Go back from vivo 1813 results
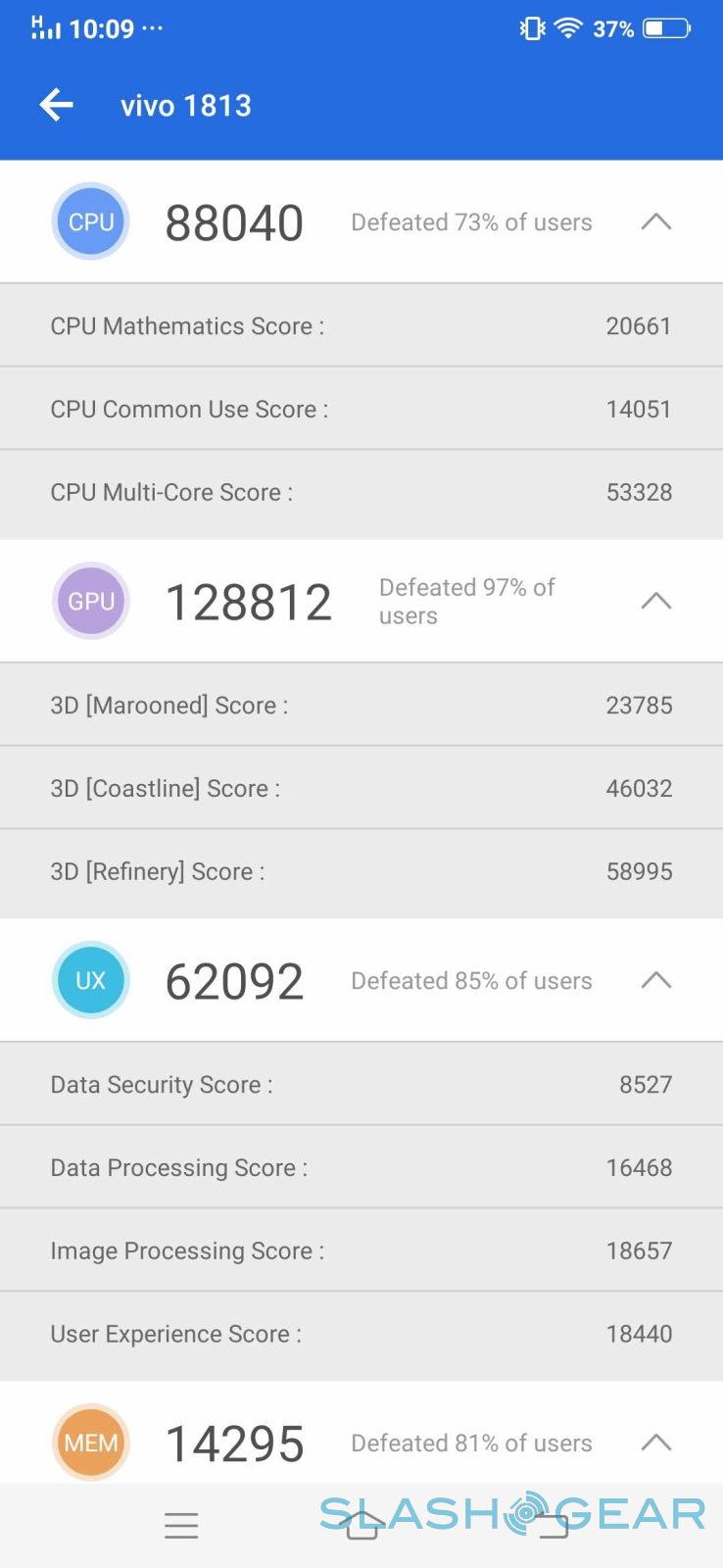This screenshot has width=723, height=1568. pos(57,105)
